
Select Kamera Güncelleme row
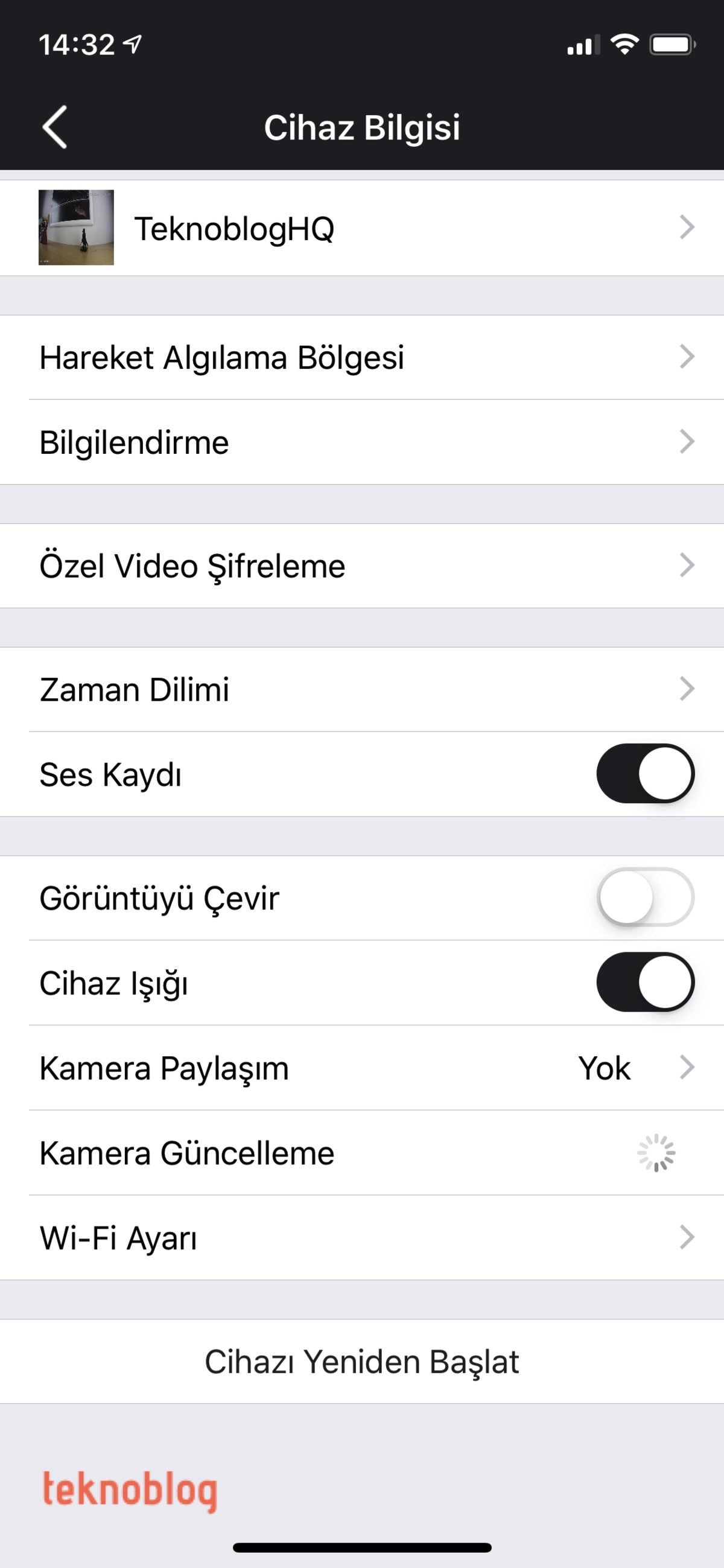[361, 1153]
